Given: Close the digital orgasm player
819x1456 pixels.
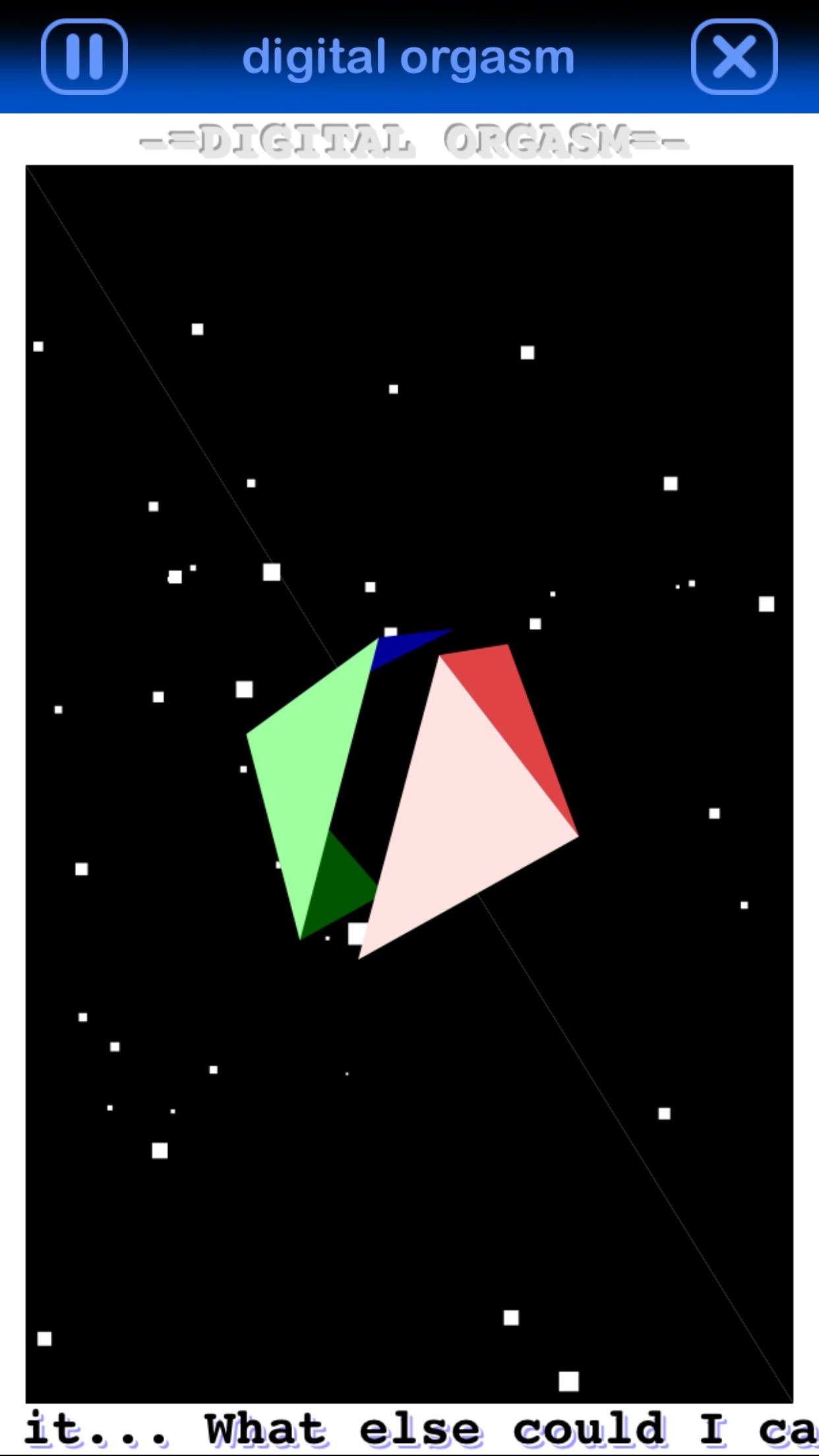Looking at the screenshot, I should [734, 57].
